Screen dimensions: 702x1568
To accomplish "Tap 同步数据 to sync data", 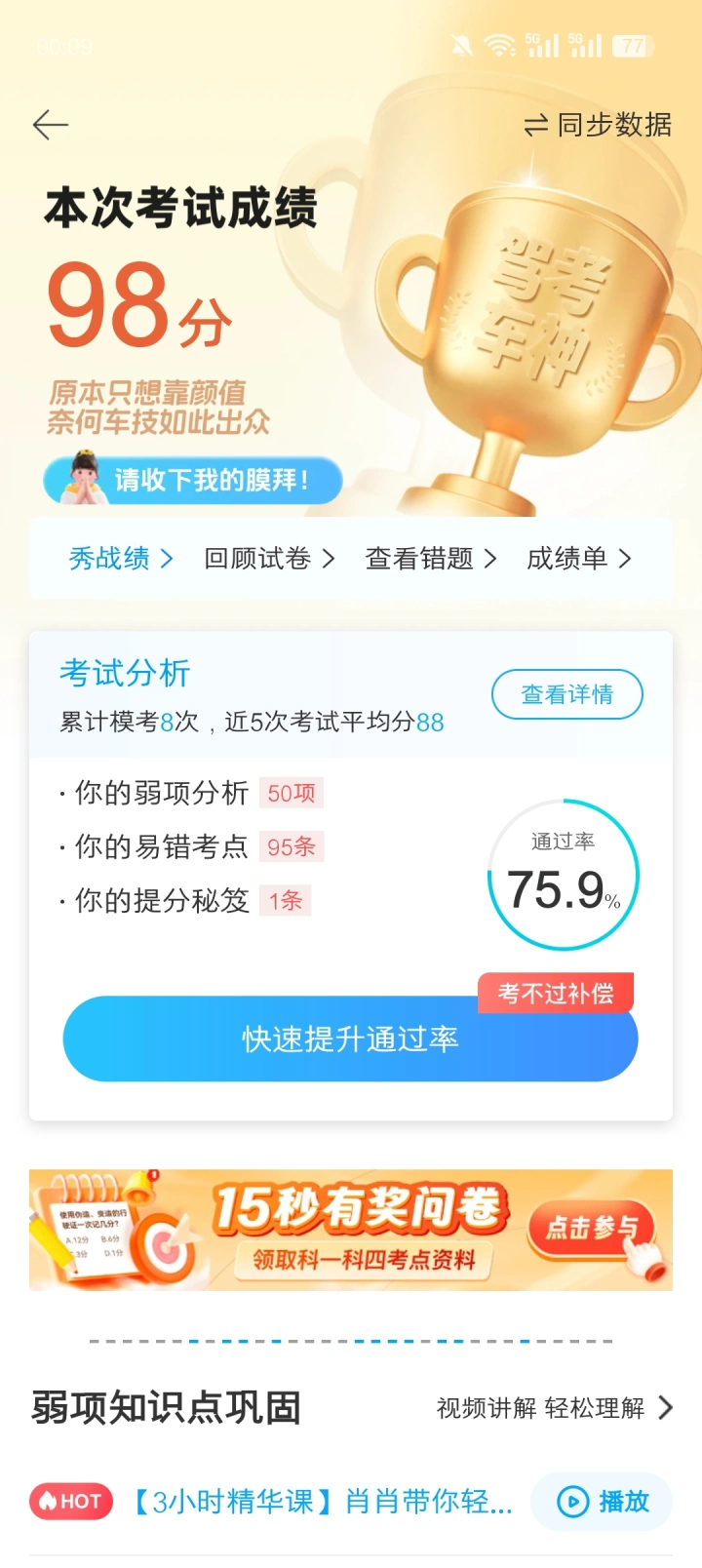I will point(598,125).
